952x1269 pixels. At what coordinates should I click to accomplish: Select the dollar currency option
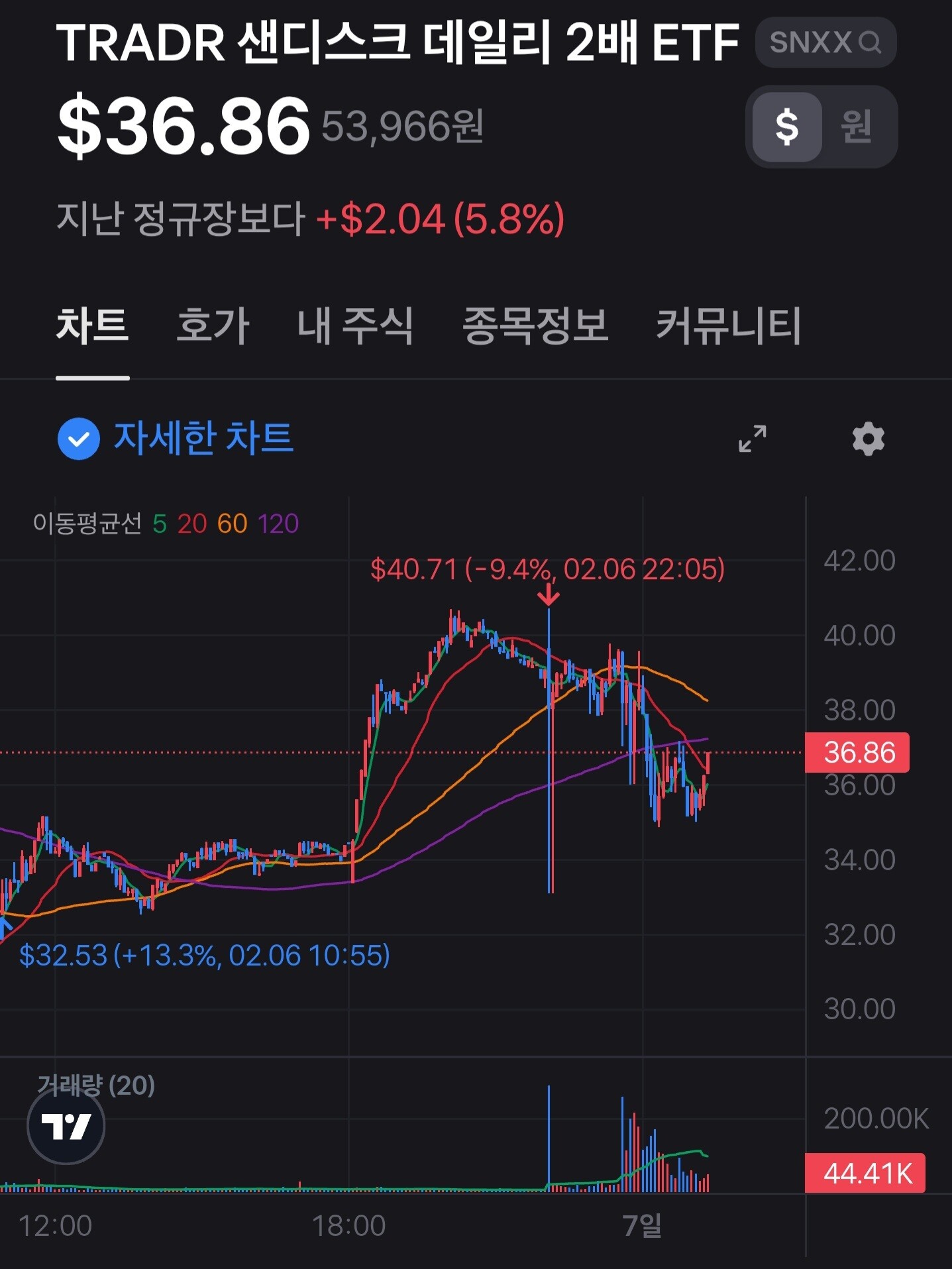[786, 126]
